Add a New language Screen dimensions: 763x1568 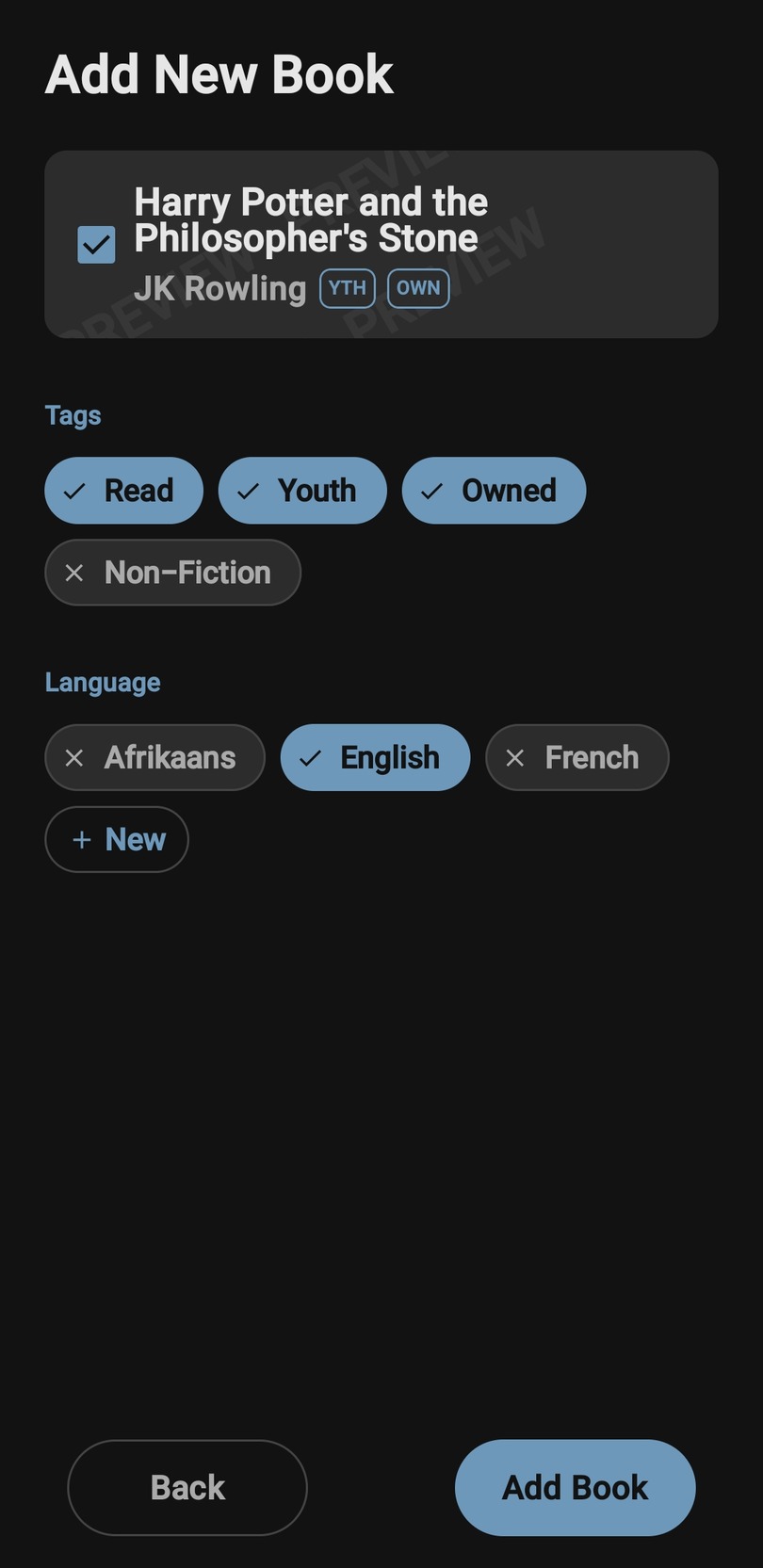pyautogui.click(x=117, y=839)
